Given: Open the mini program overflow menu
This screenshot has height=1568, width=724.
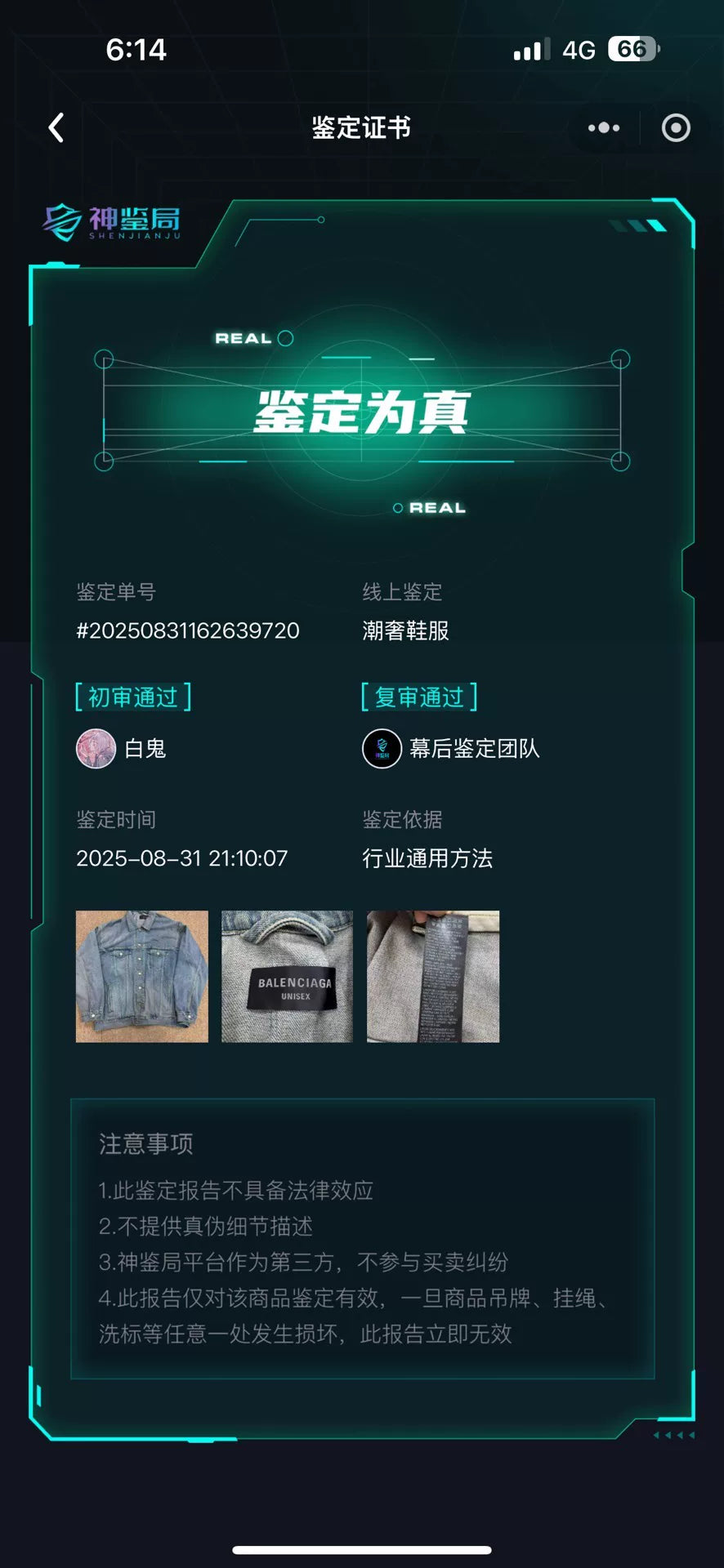Looking at the screenshot, I should (x=604, y=128).
